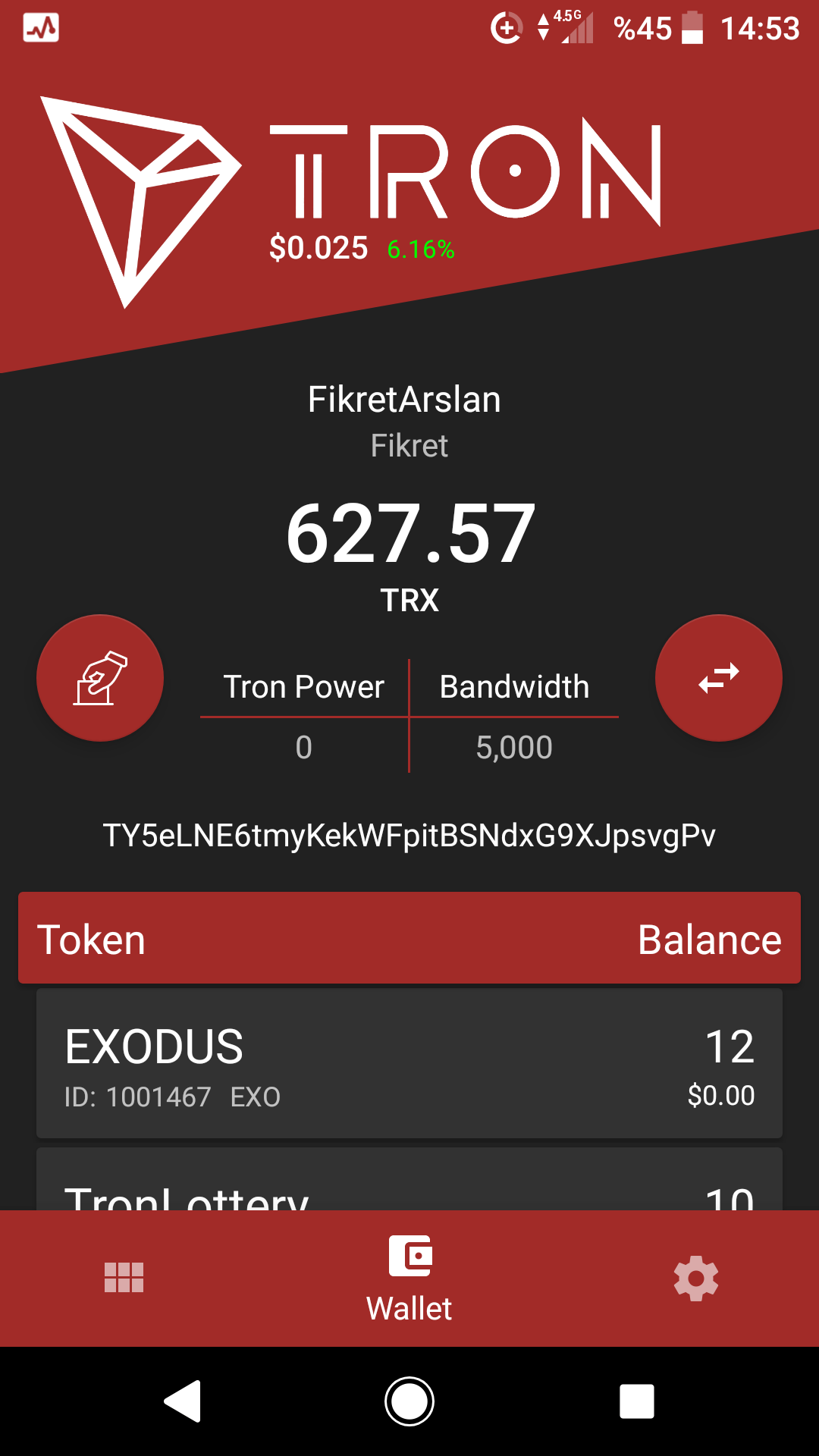Image resolution: width=819 pixels, height=1456 pixels.
Task: Open settings via the gear tab
Action: tap(695, 1278)
